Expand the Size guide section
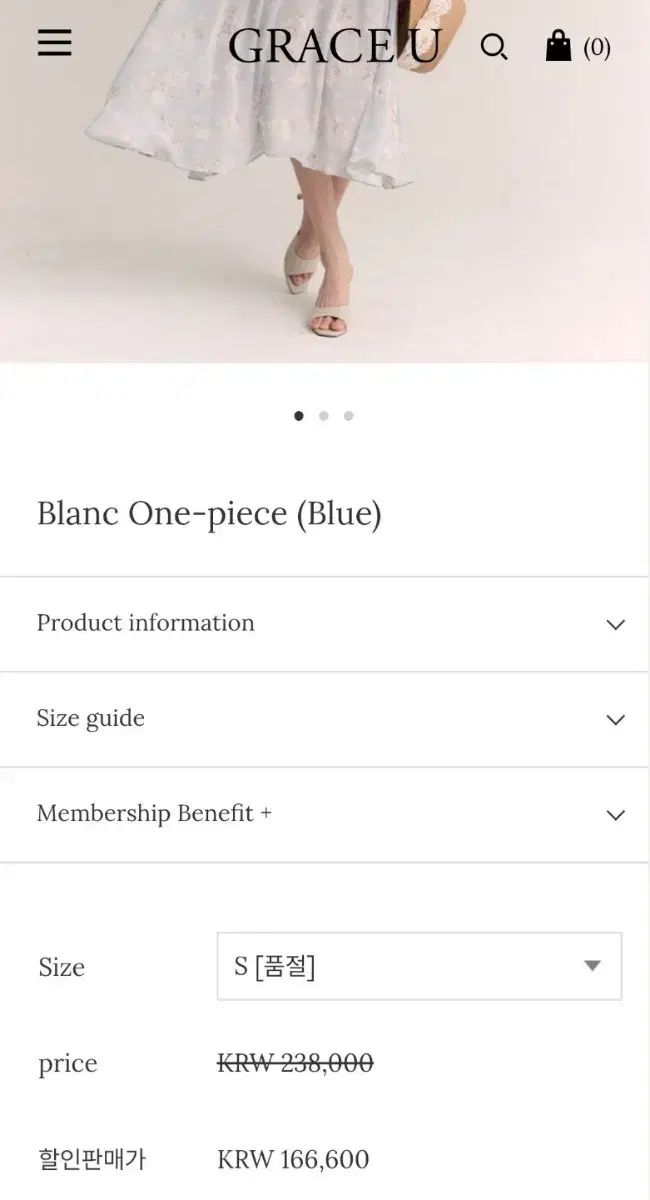 tap(324, 719)
